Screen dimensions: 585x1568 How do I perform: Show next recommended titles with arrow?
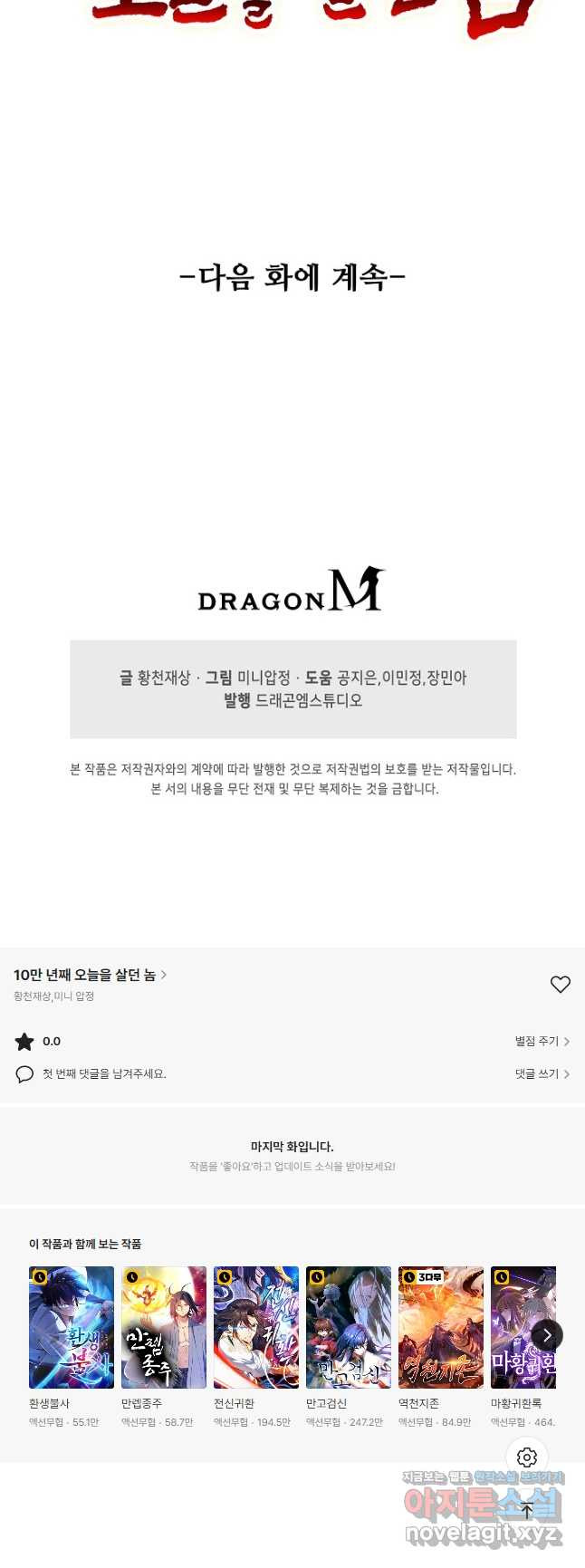coord(547,1335)
